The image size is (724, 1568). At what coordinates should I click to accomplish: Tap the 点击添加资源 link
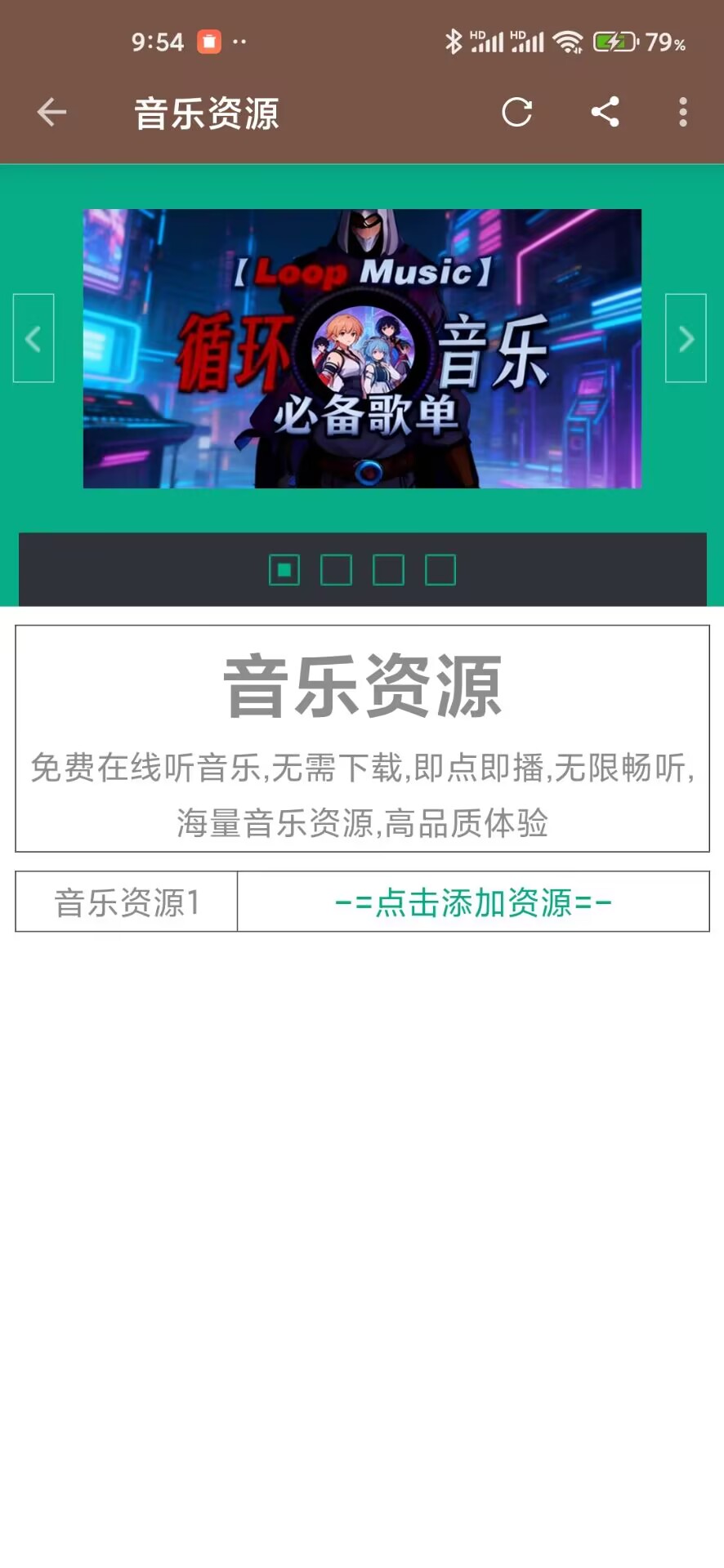(473, 902)
